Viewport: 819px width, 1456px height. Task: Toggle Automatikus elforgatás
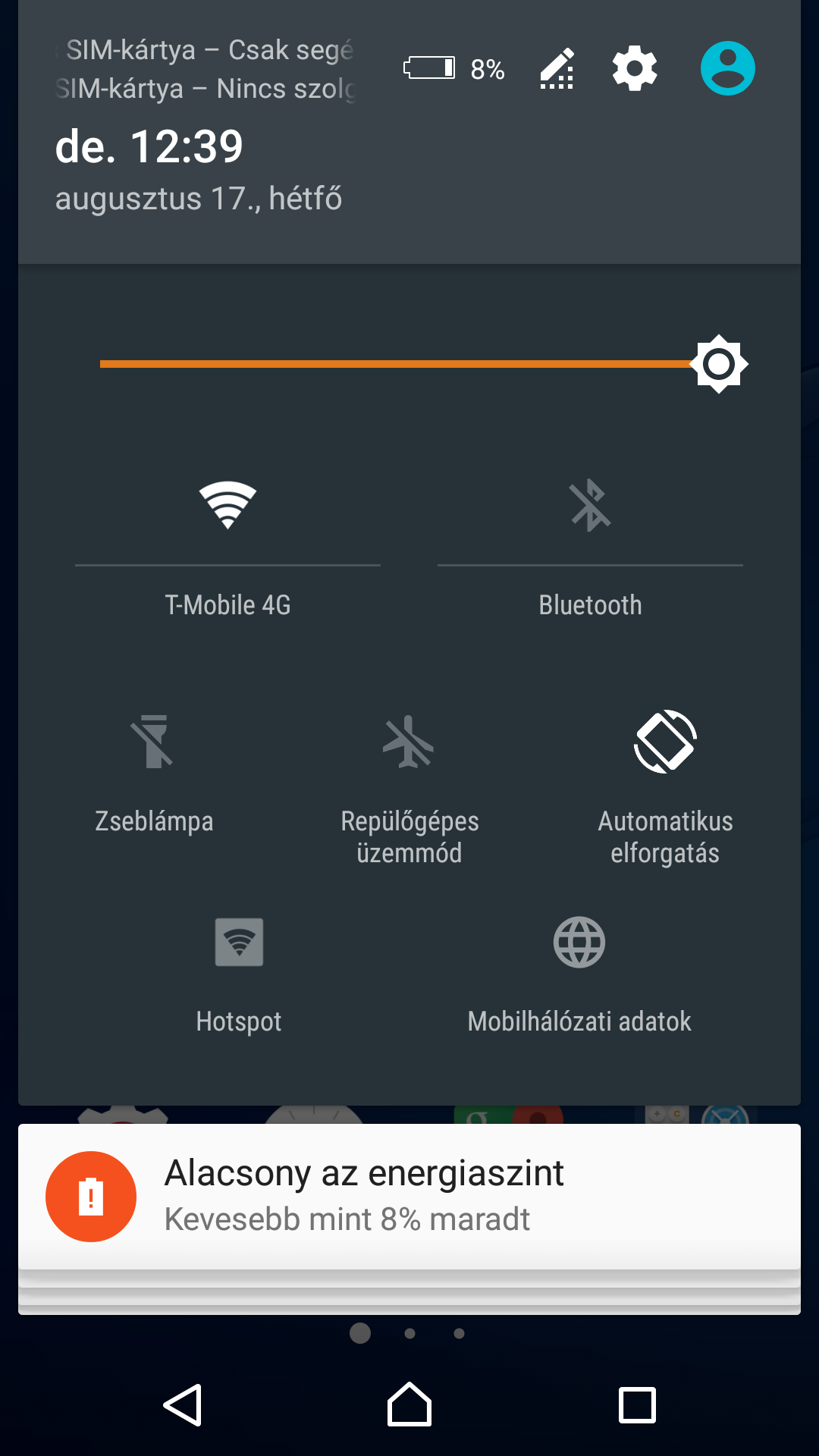coord(665,742)
